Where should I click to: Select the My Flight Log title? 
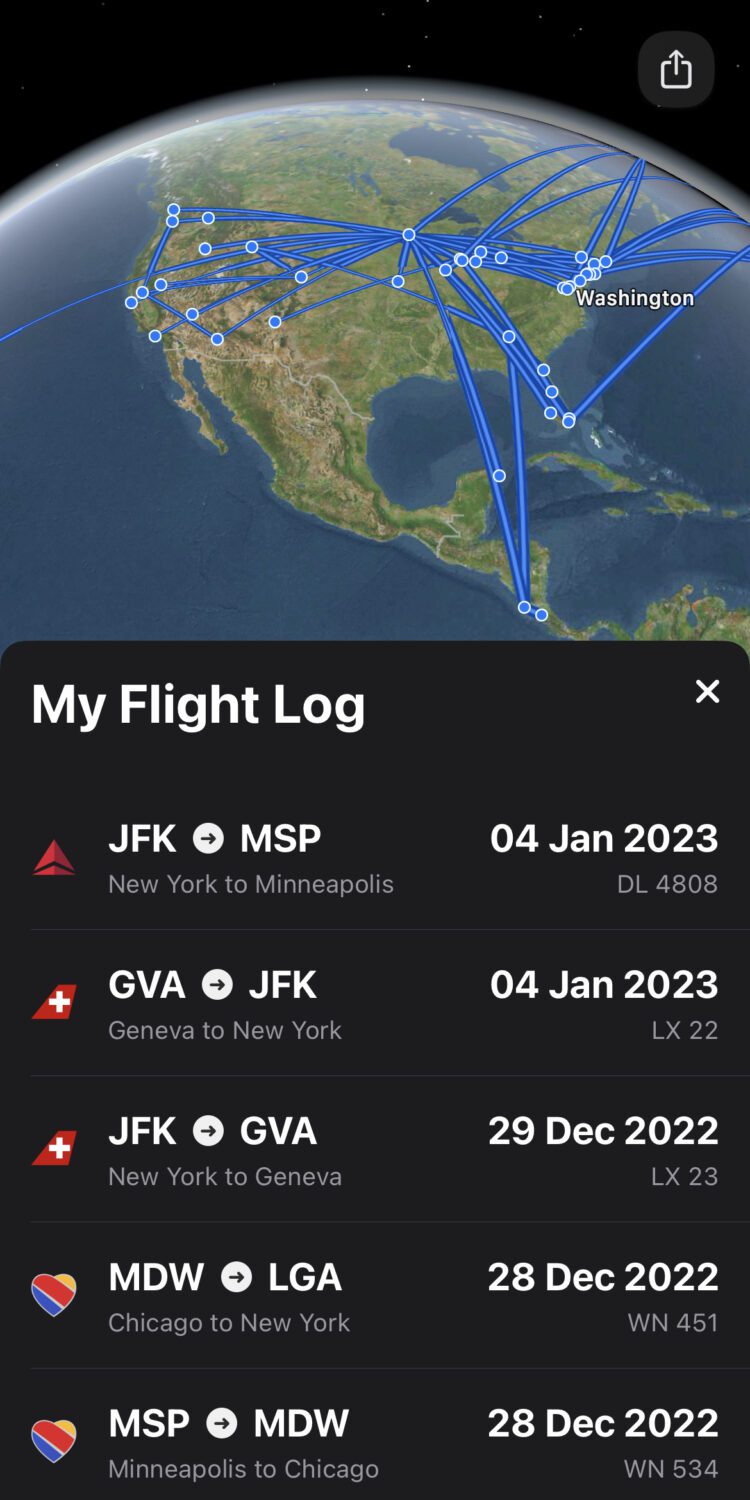(x=197, y=704)
